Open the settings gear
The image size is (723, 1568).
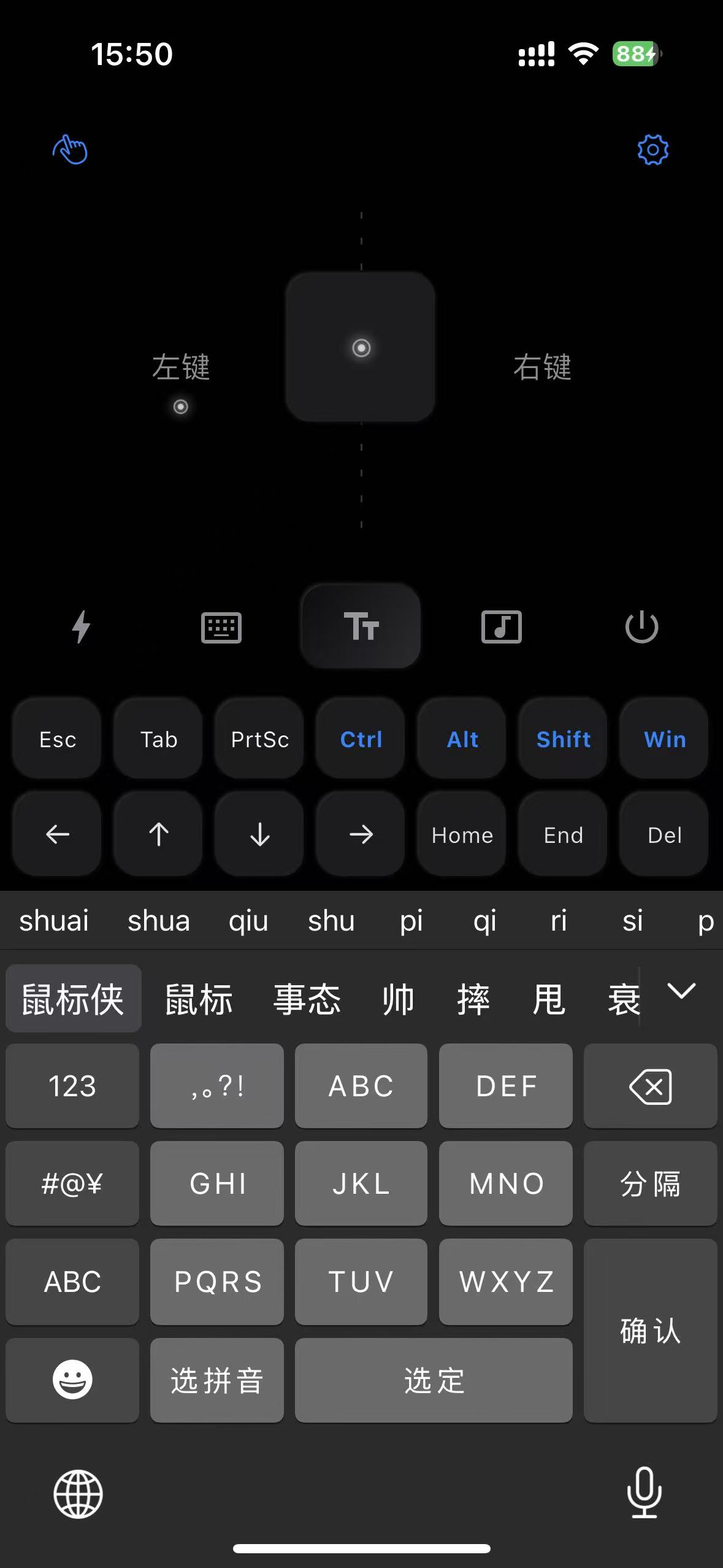click(652, 150)
